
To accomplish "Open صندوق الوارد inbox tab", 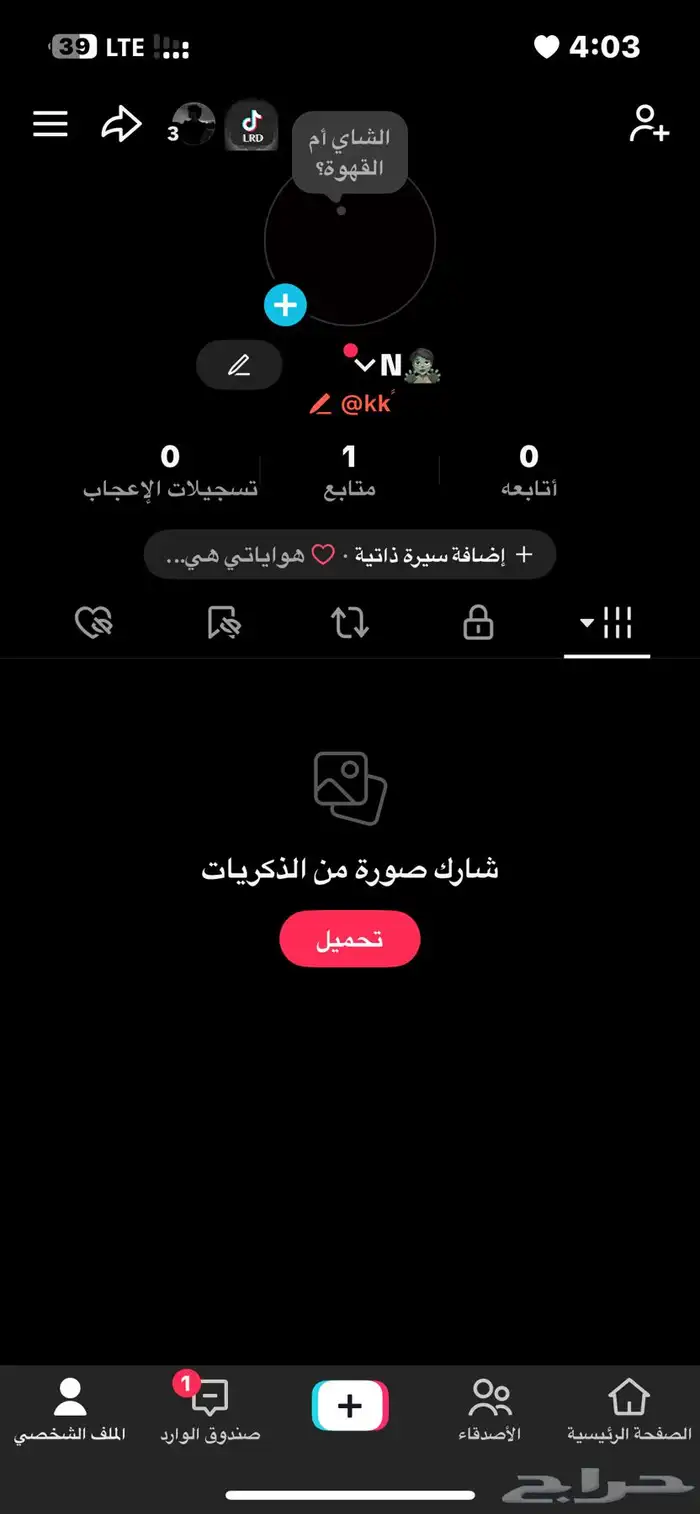I will point(210,1409).
